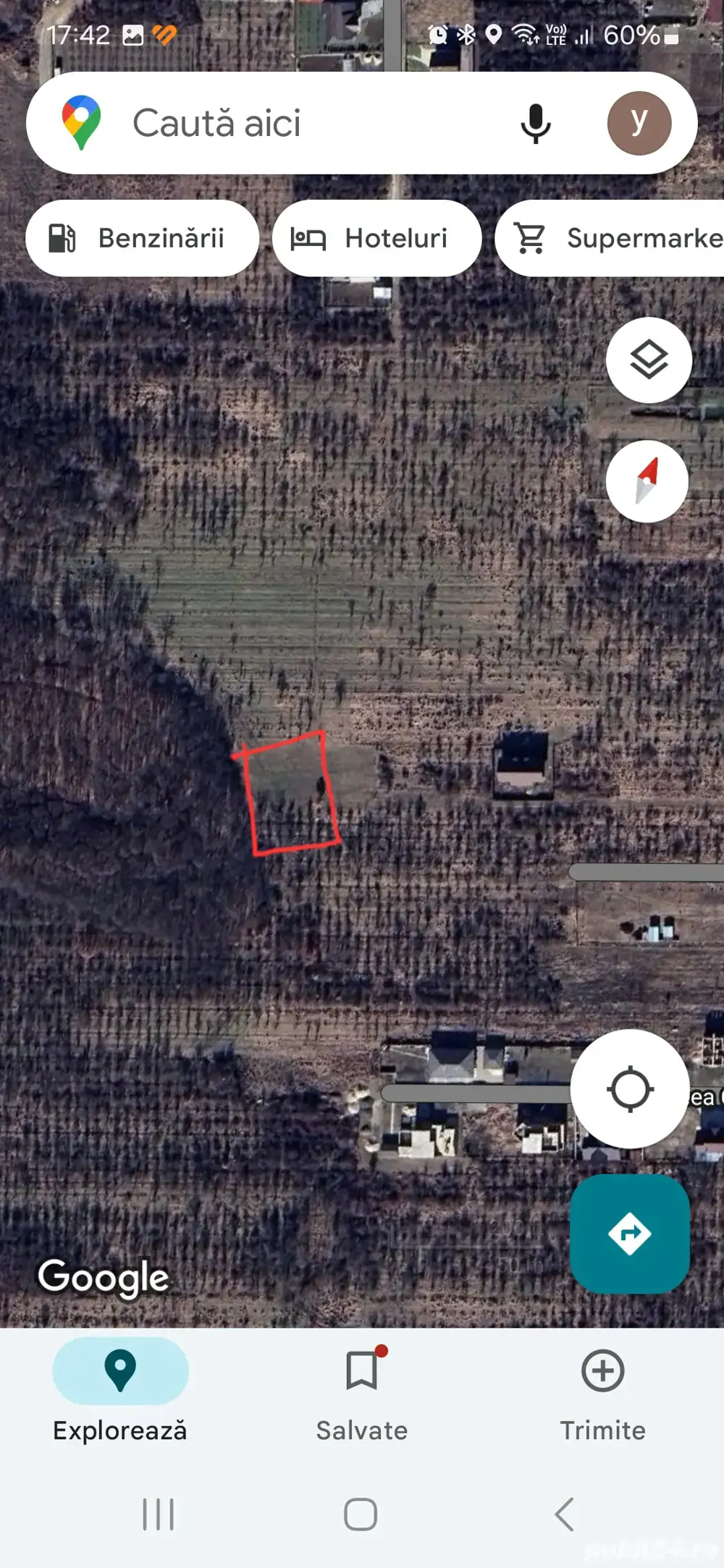The width and height of the screenshot is (724, 1568).
Task: Select the Hoteluri chip
Action: click(376, 238)
